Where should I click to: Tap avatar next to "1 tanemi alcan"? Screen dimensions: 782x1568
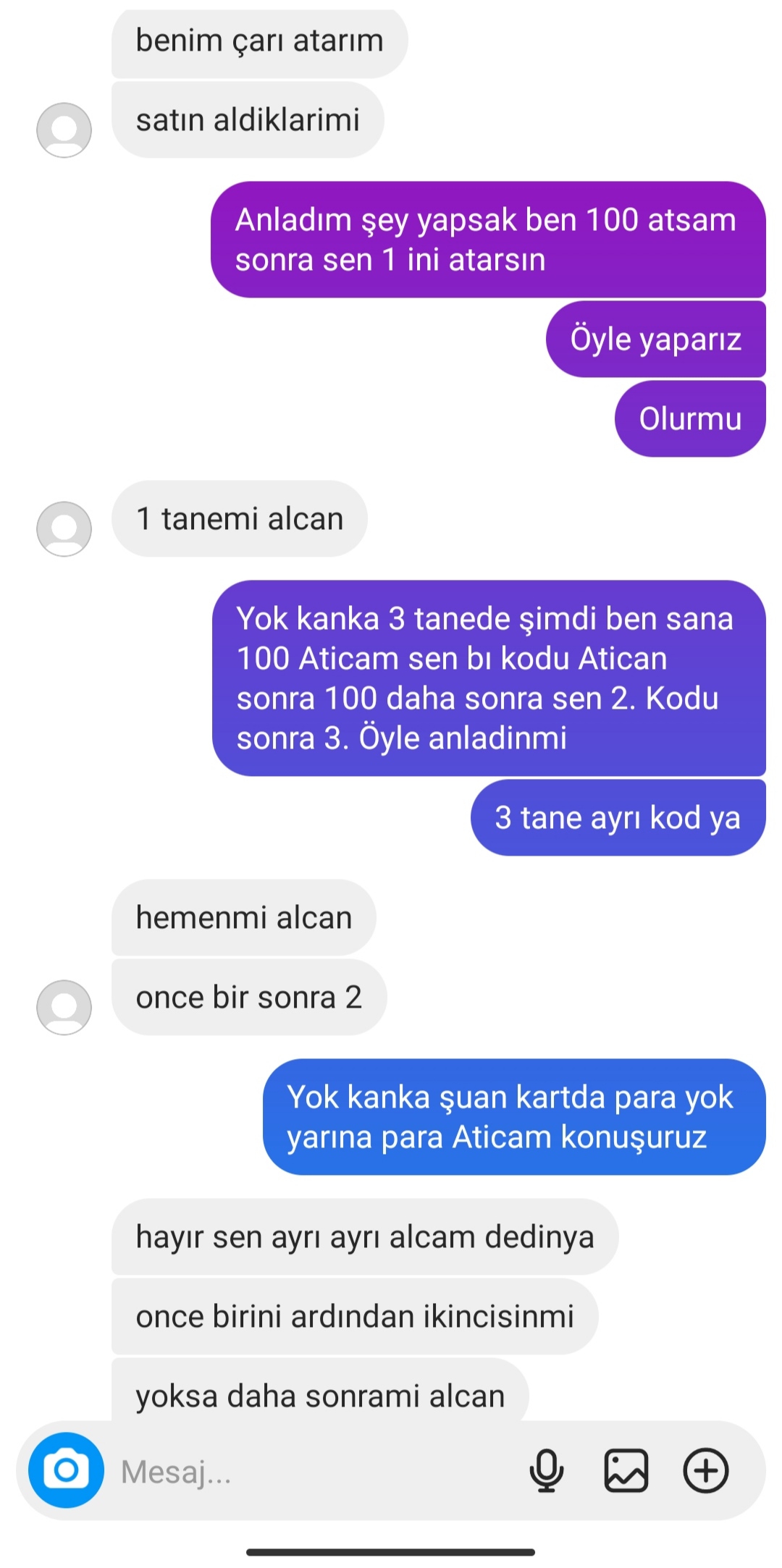64,529
